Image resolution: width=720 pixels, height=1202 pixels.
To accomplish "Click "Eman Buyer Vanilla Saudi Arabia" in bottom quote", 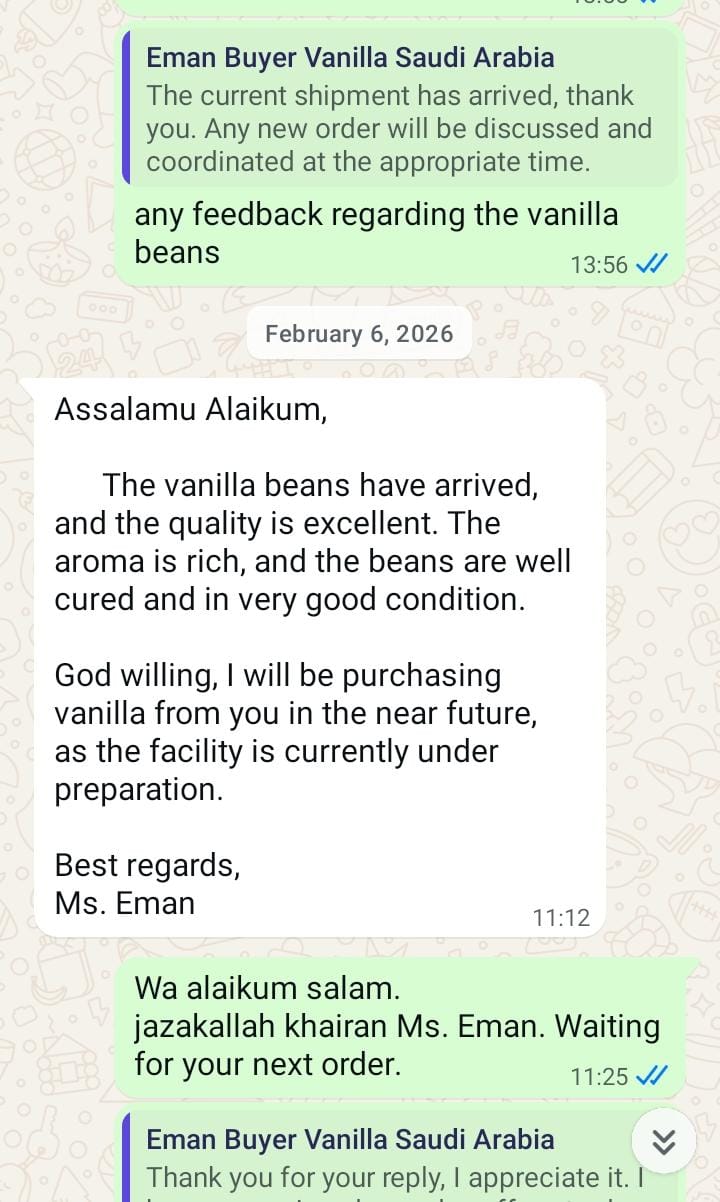I will pos(352,1139).
